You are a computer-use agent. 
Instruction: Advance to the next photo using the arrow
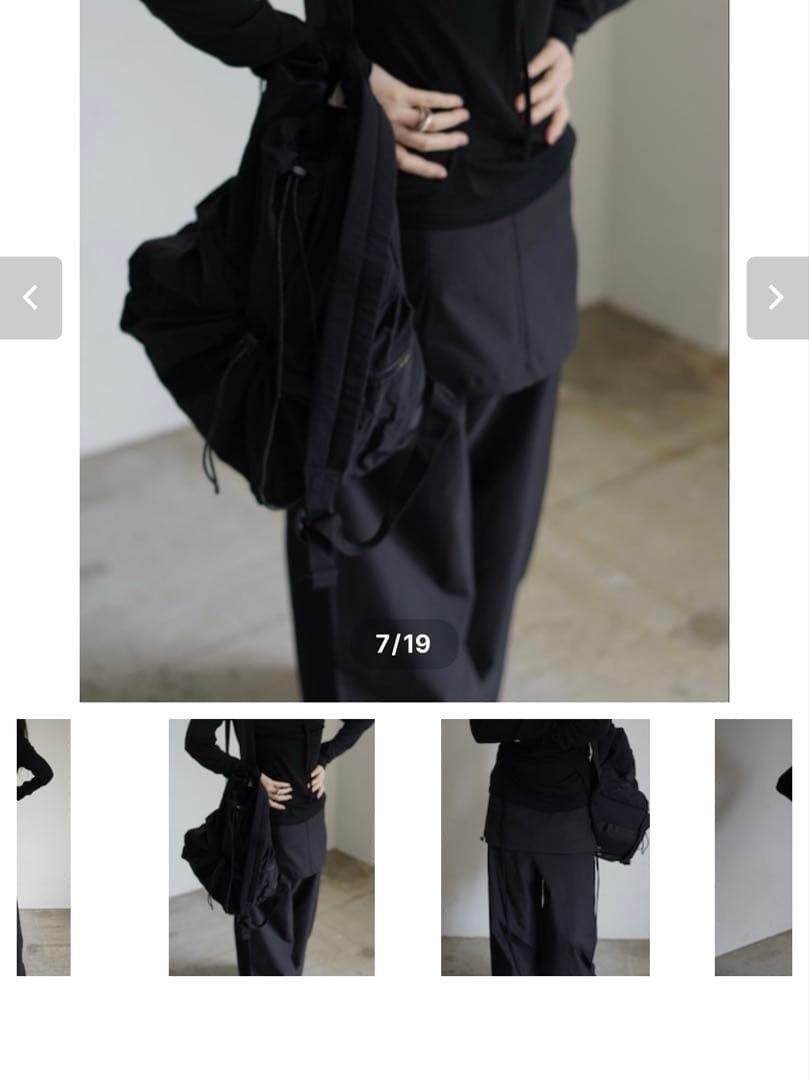777,297
